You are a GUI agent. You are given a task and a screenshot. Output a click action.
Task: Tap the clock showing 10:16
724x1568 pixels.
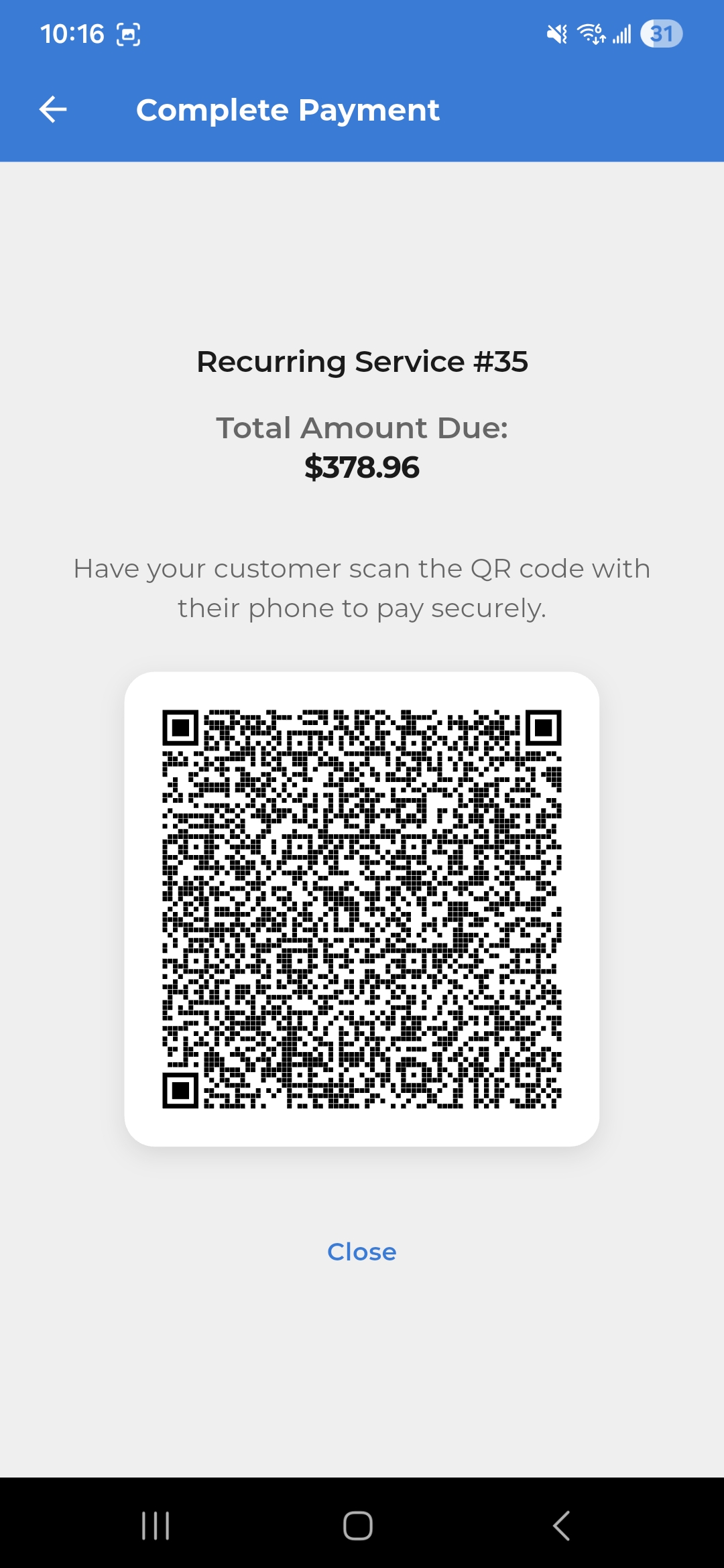pyautogui.click(x=72, y=34)
